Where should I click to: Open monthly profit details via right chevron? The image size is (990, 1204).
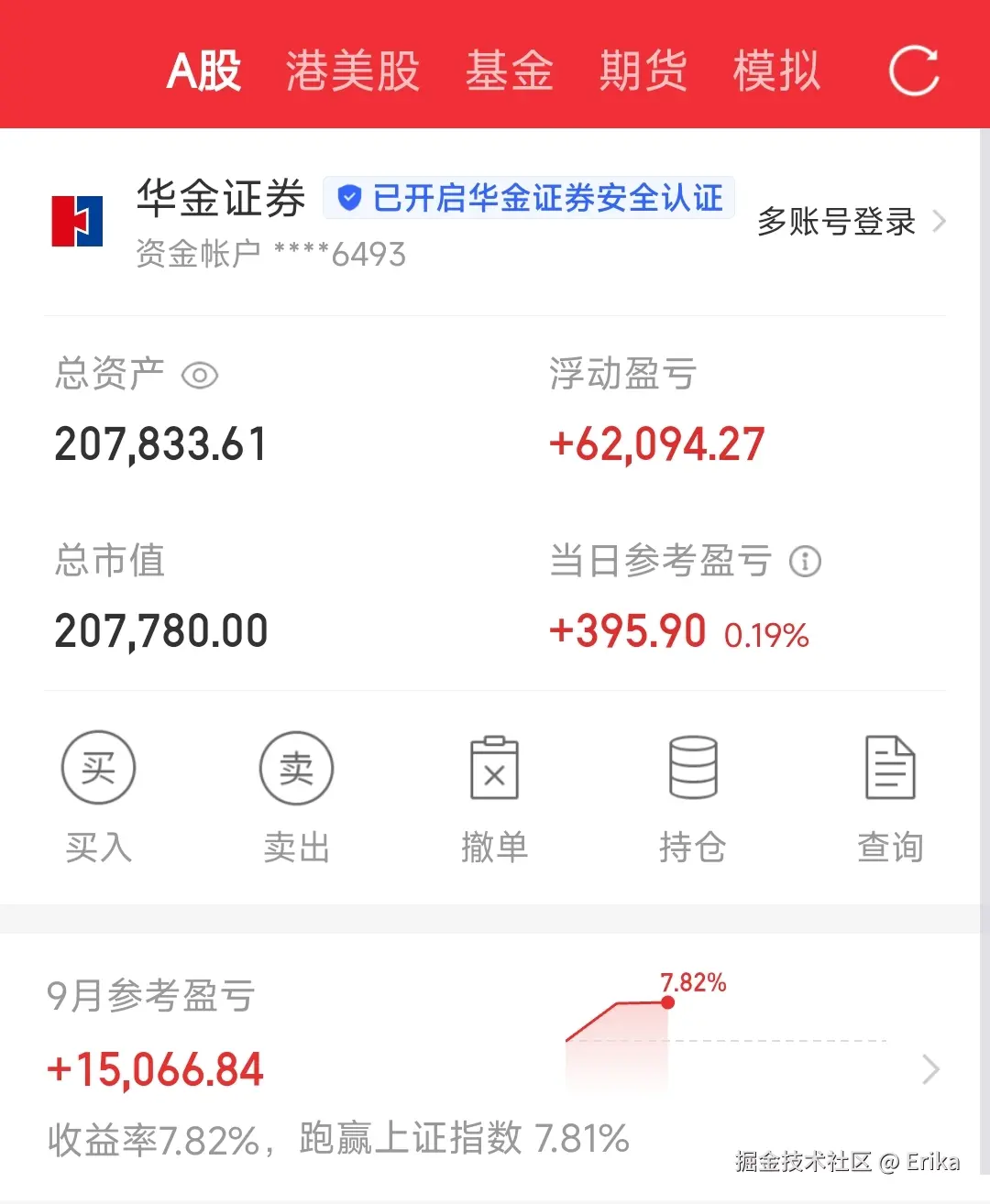(x=932, y=1069)
